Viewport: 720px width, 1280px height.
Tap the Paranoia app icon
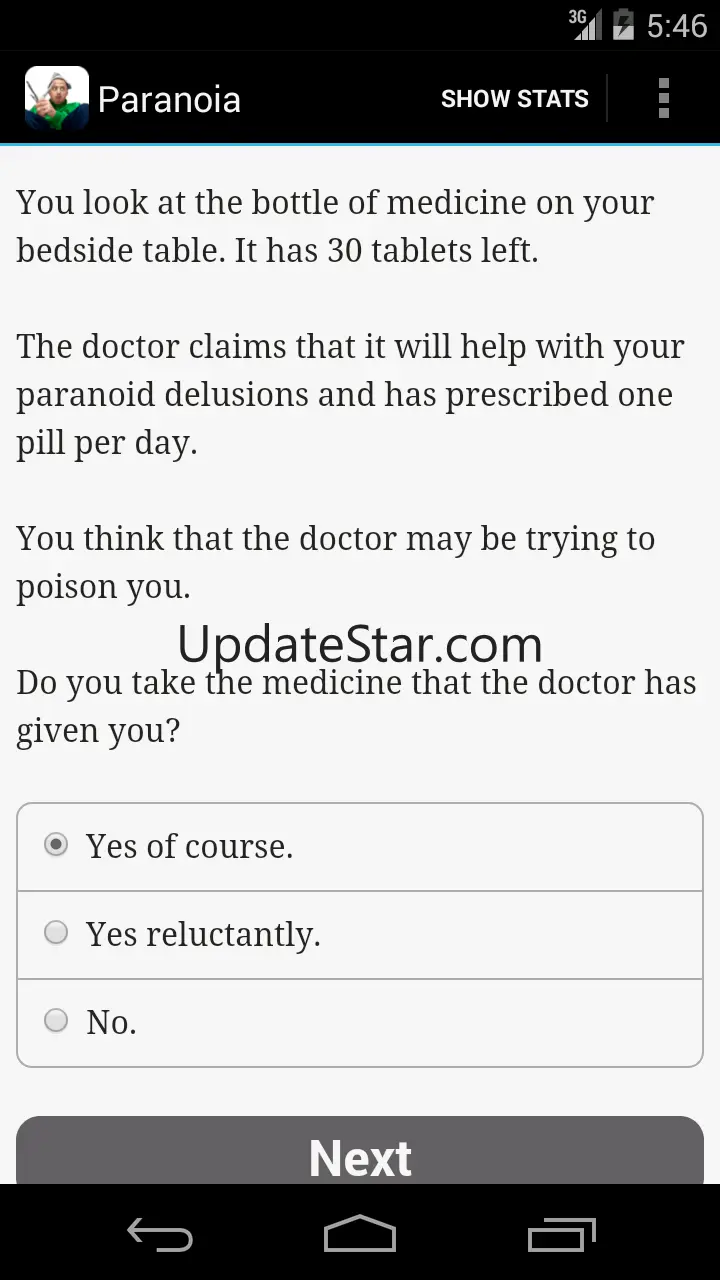tap(56, 99)
